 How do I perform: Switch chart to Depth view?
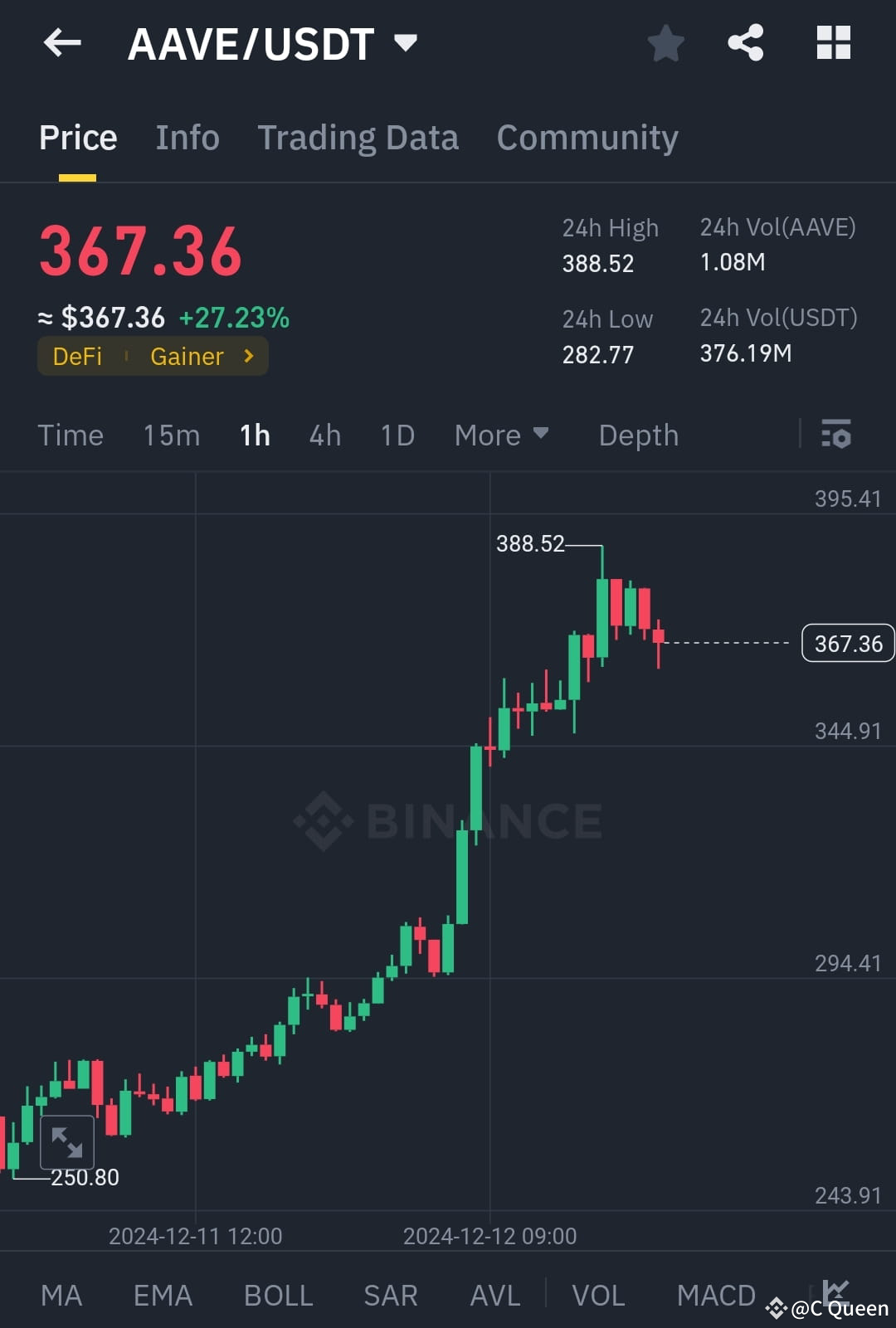(638, 434)
